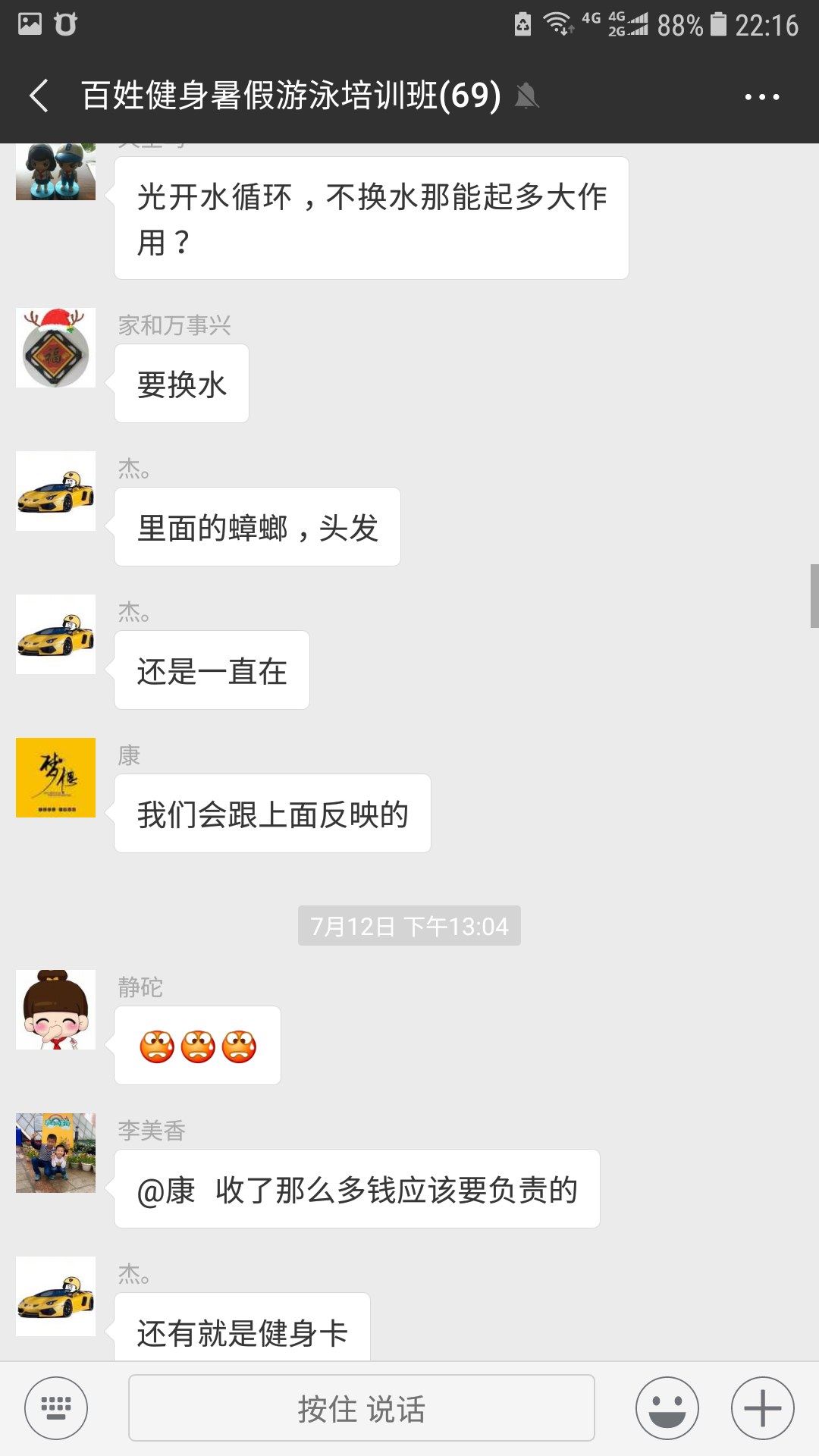Open 杰's avatar beside 里面的蟑螂 message
The height and width of the screenshot is (1456, 819).
[55, 491]
